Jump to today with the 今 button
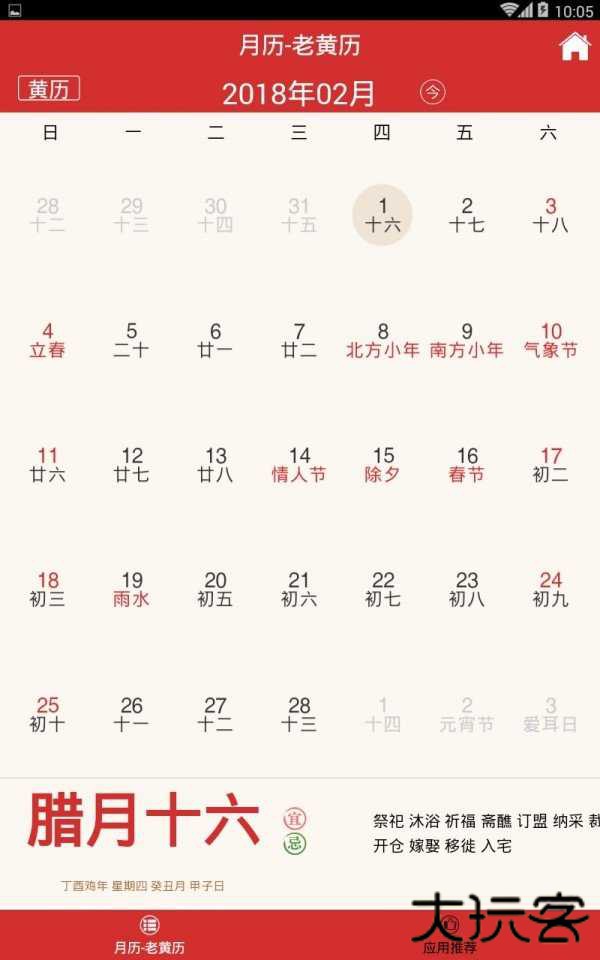Screen dimensions: 600x960 tap(432, 93)
